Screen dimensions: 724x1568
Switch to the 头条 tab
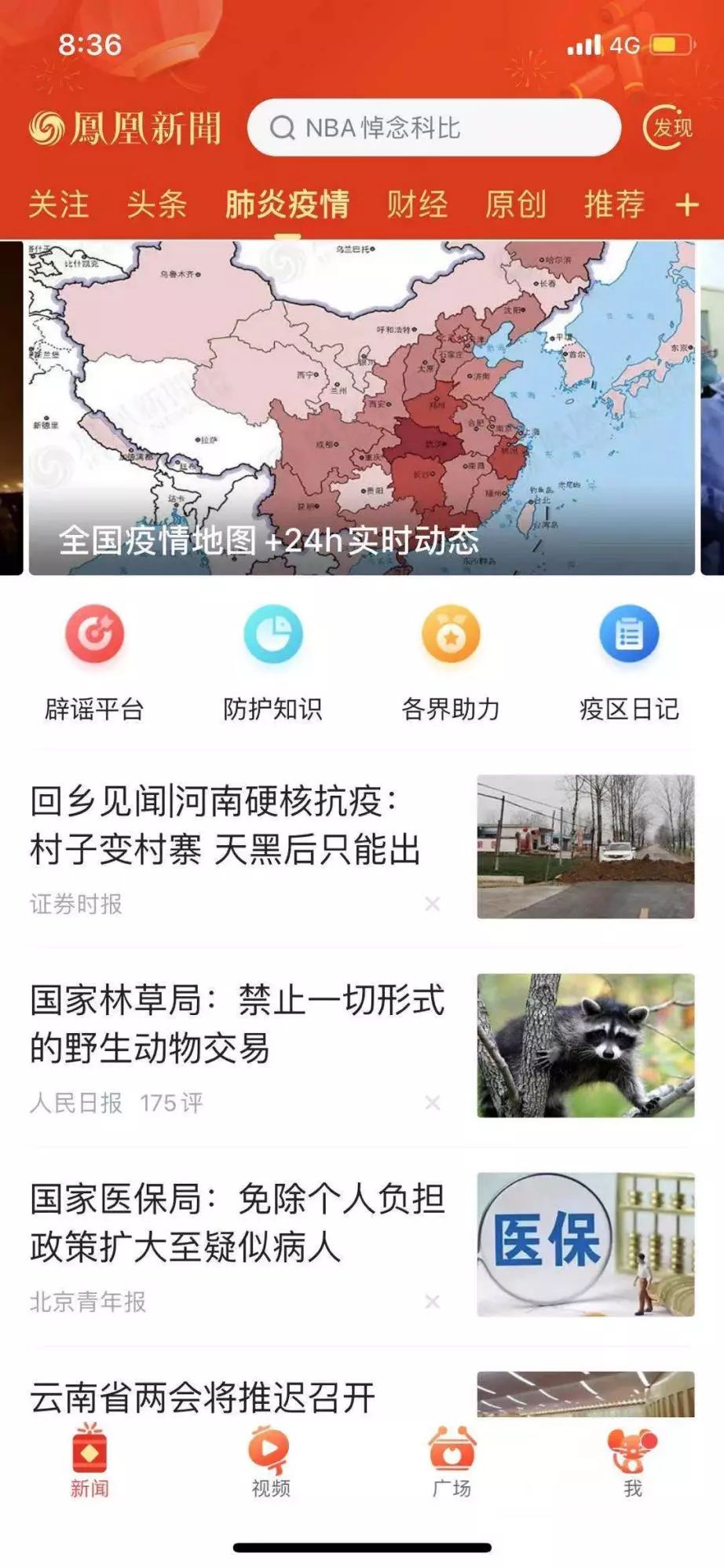coord(157,205)
